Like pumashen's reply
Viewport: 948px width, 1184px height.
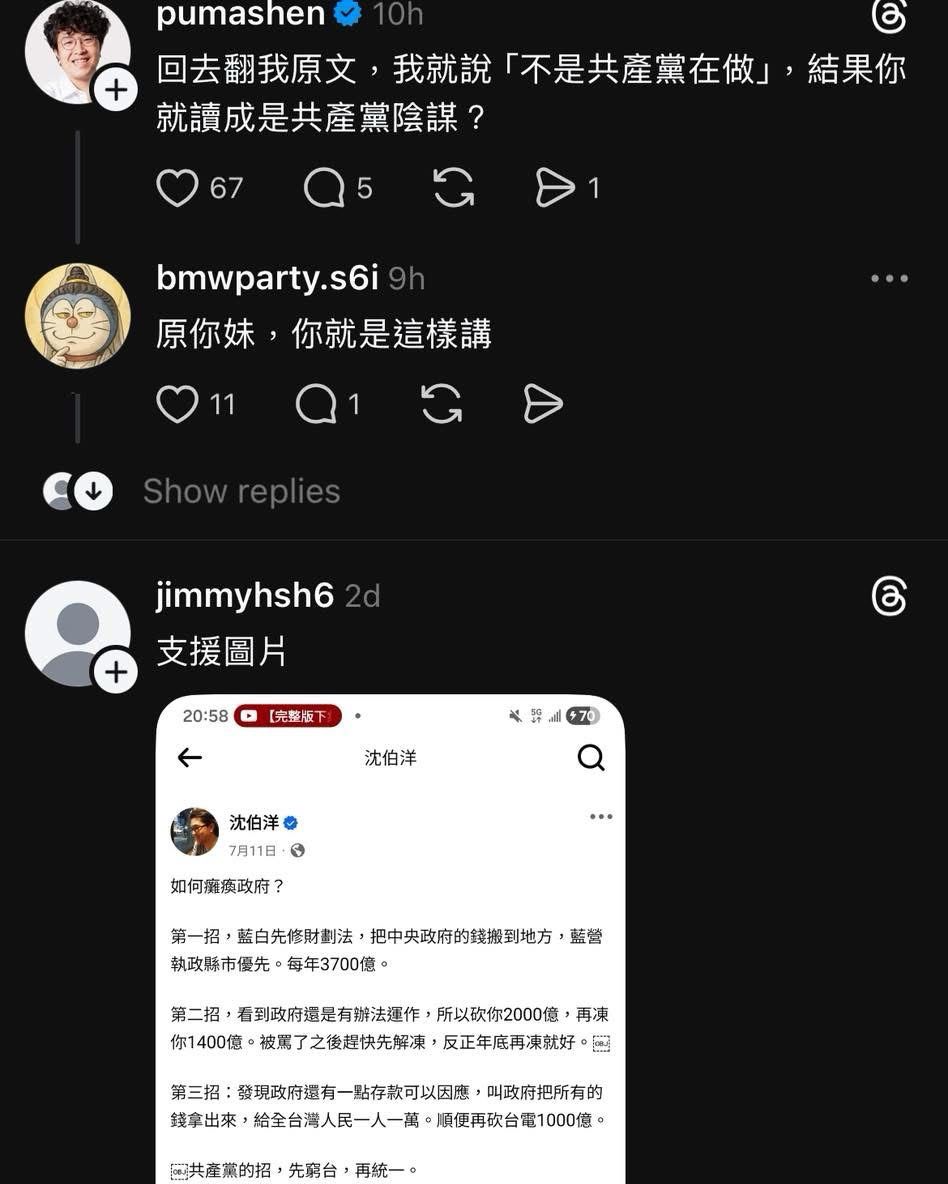click(x=178, y=188)
